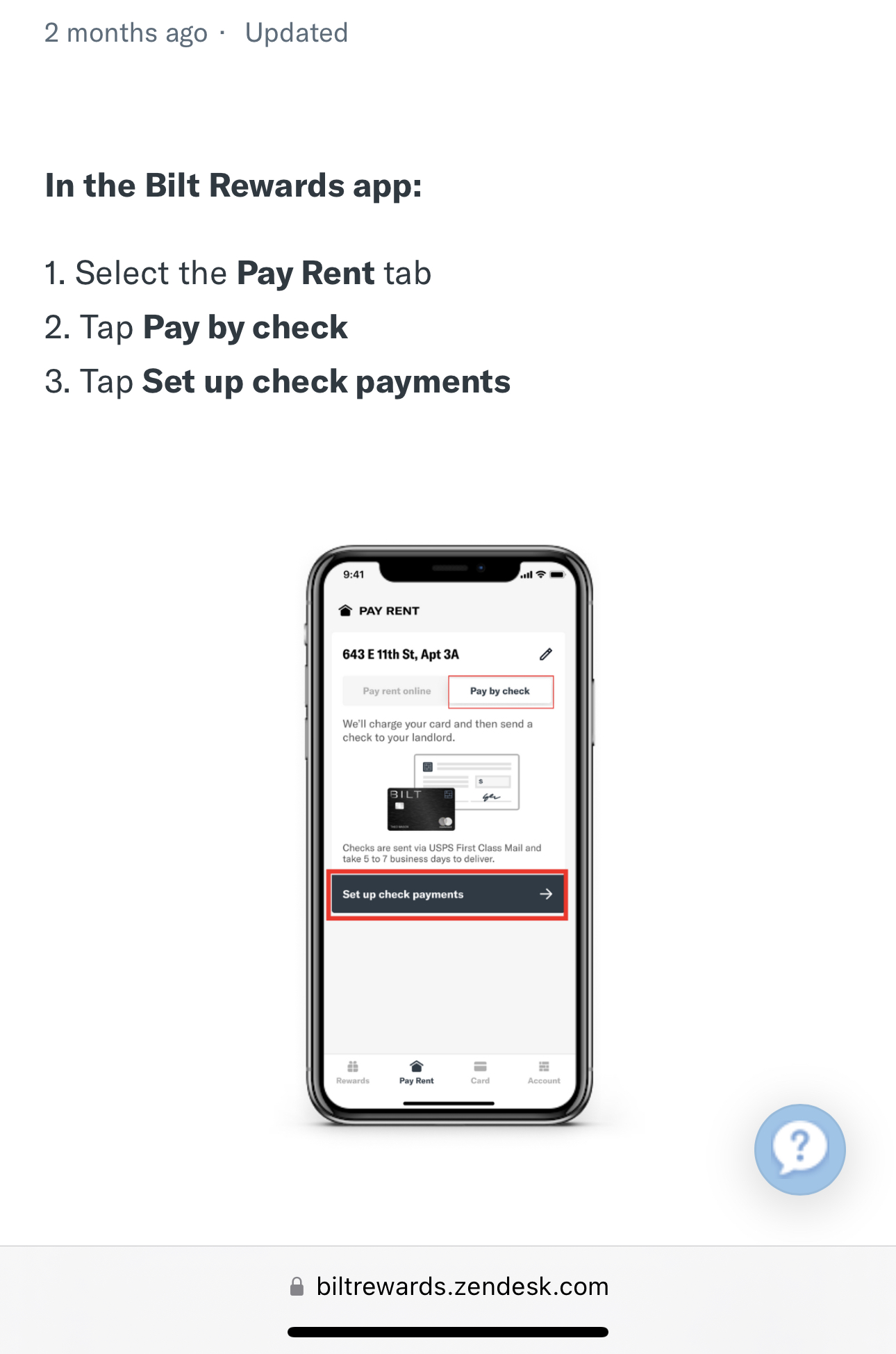The image size is (896, 1354).
Task: Tap the biltrewards.zendesk.com address bar
Action: (449, 1286)
